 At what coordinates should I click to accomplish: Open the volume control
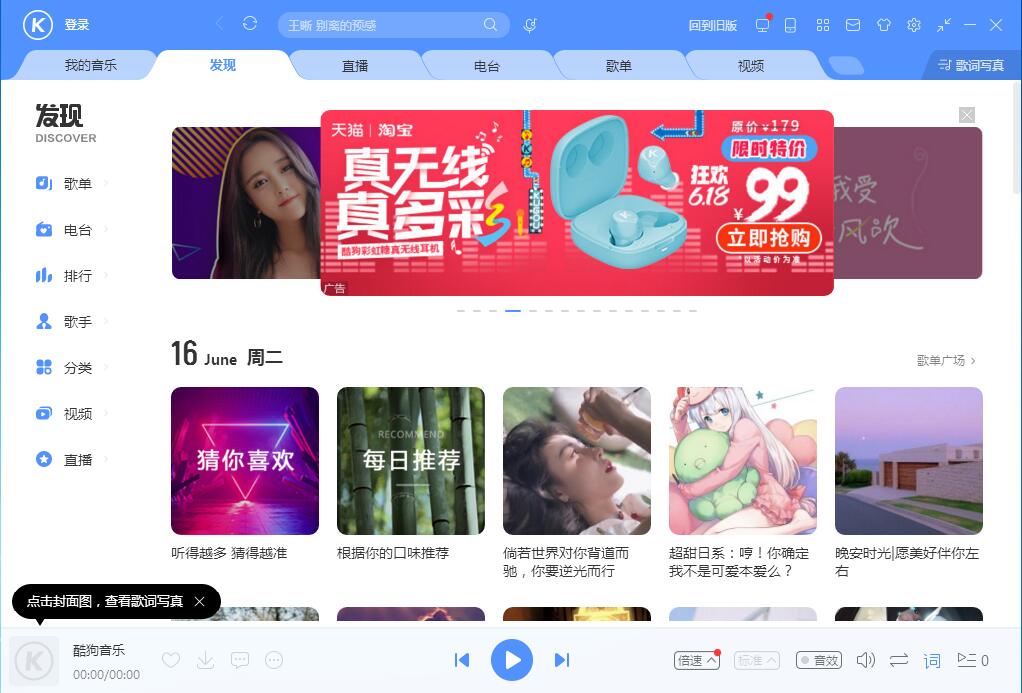(865, 660)
